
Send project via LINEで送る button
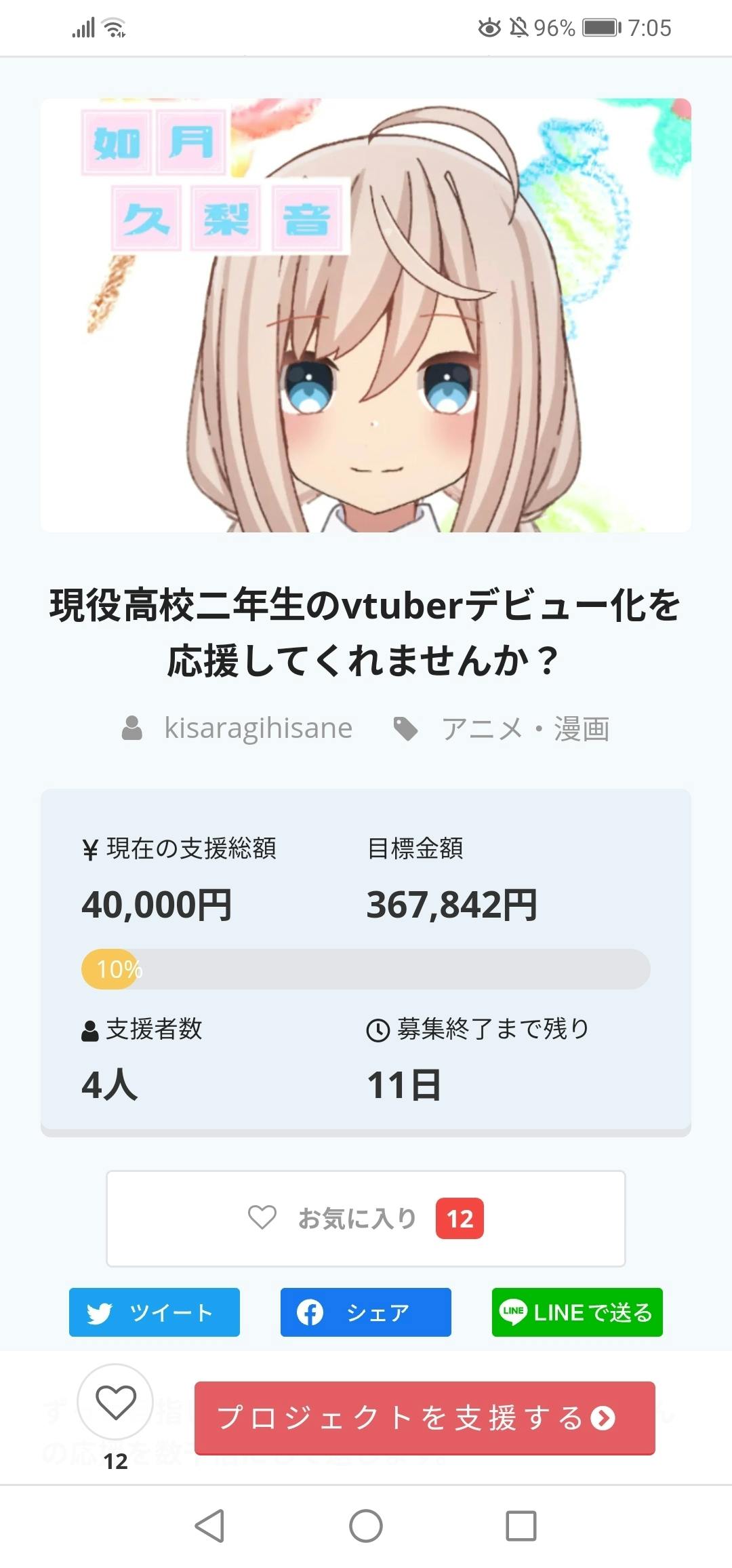pyautogui.click(x=577, y=1312)
